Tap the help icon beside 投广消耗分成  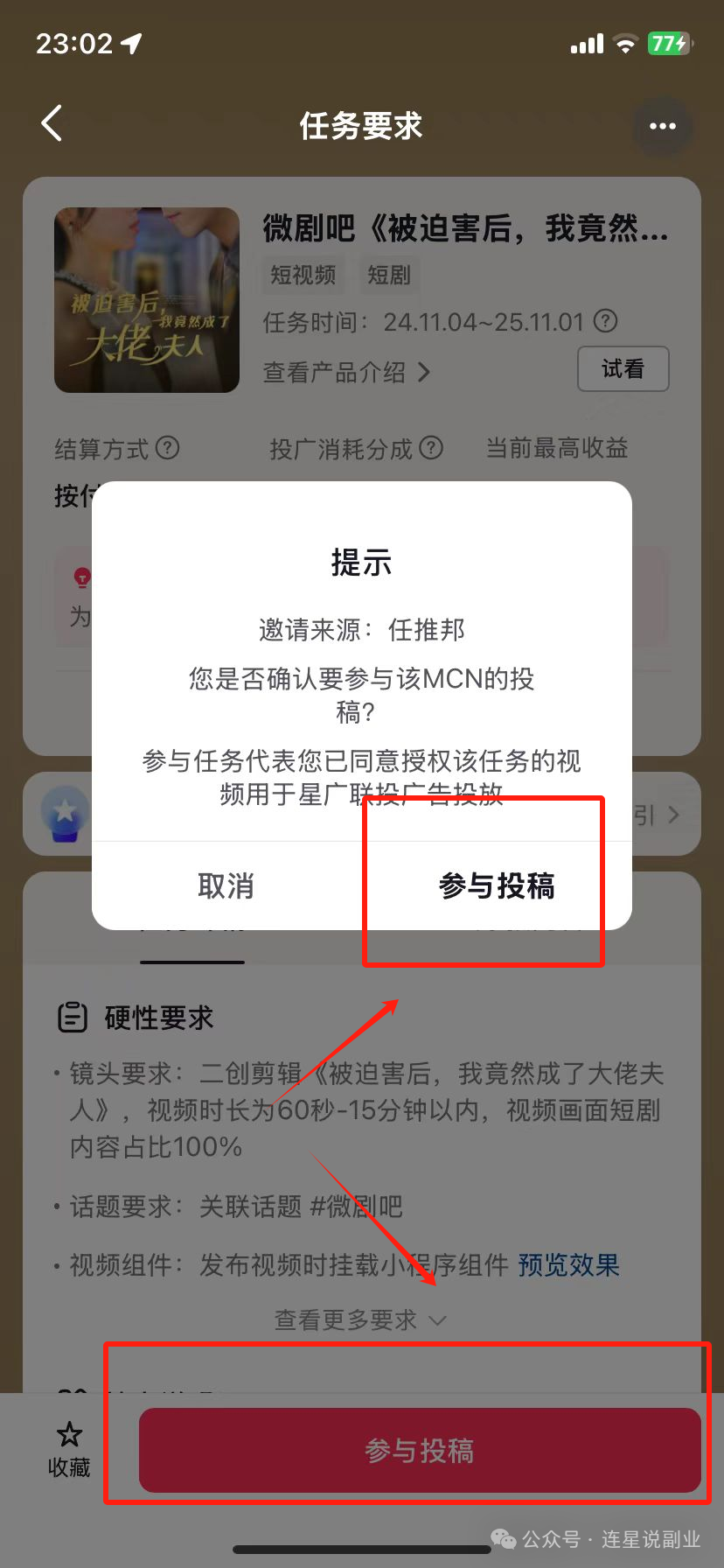[x=431, y=448]
